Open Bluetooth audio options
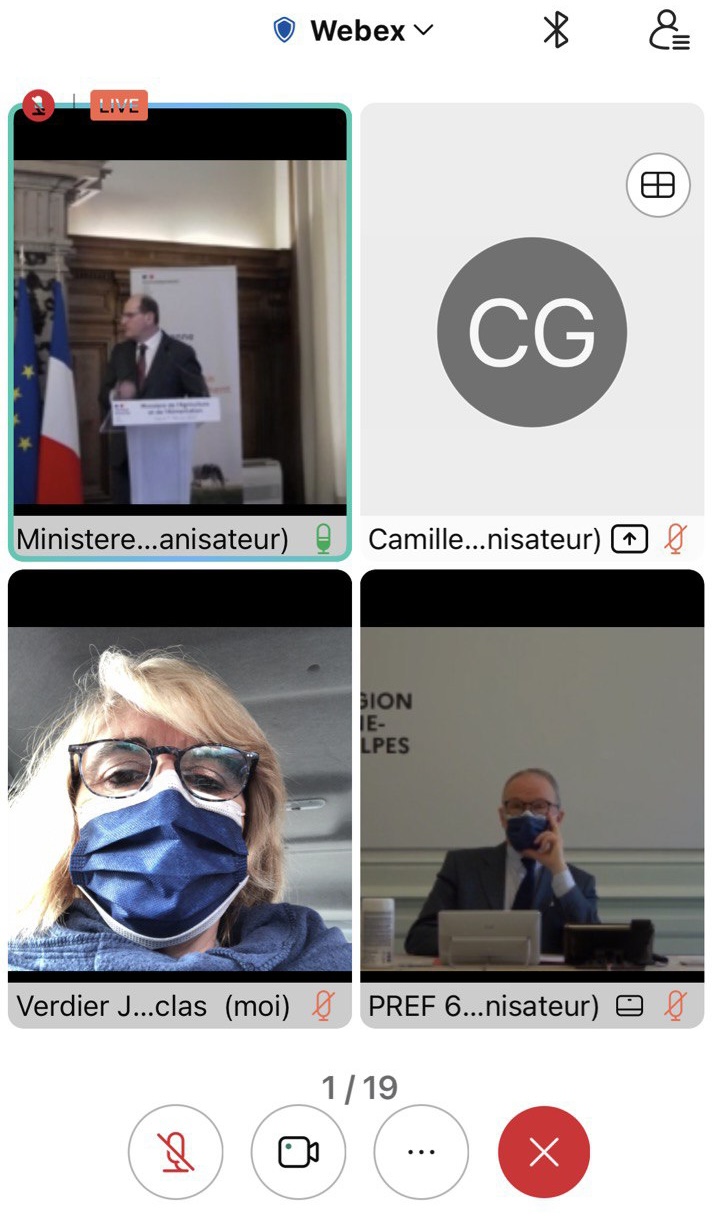720x1229 pixels. tap(555, 30)
